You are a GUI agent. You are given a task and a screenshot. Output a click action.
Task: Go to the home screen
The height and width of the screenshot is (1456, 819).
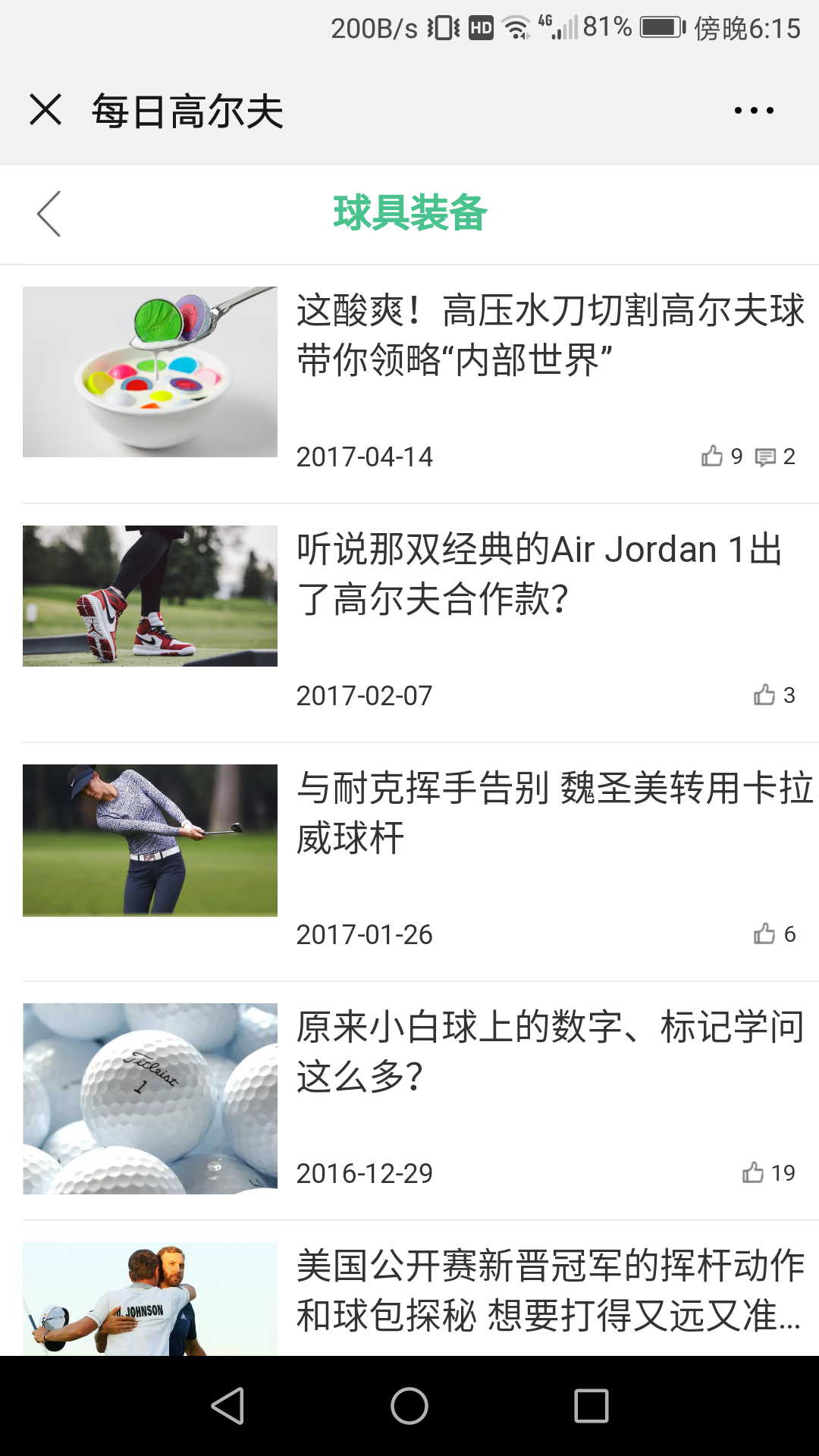[x=409, y=1406]
